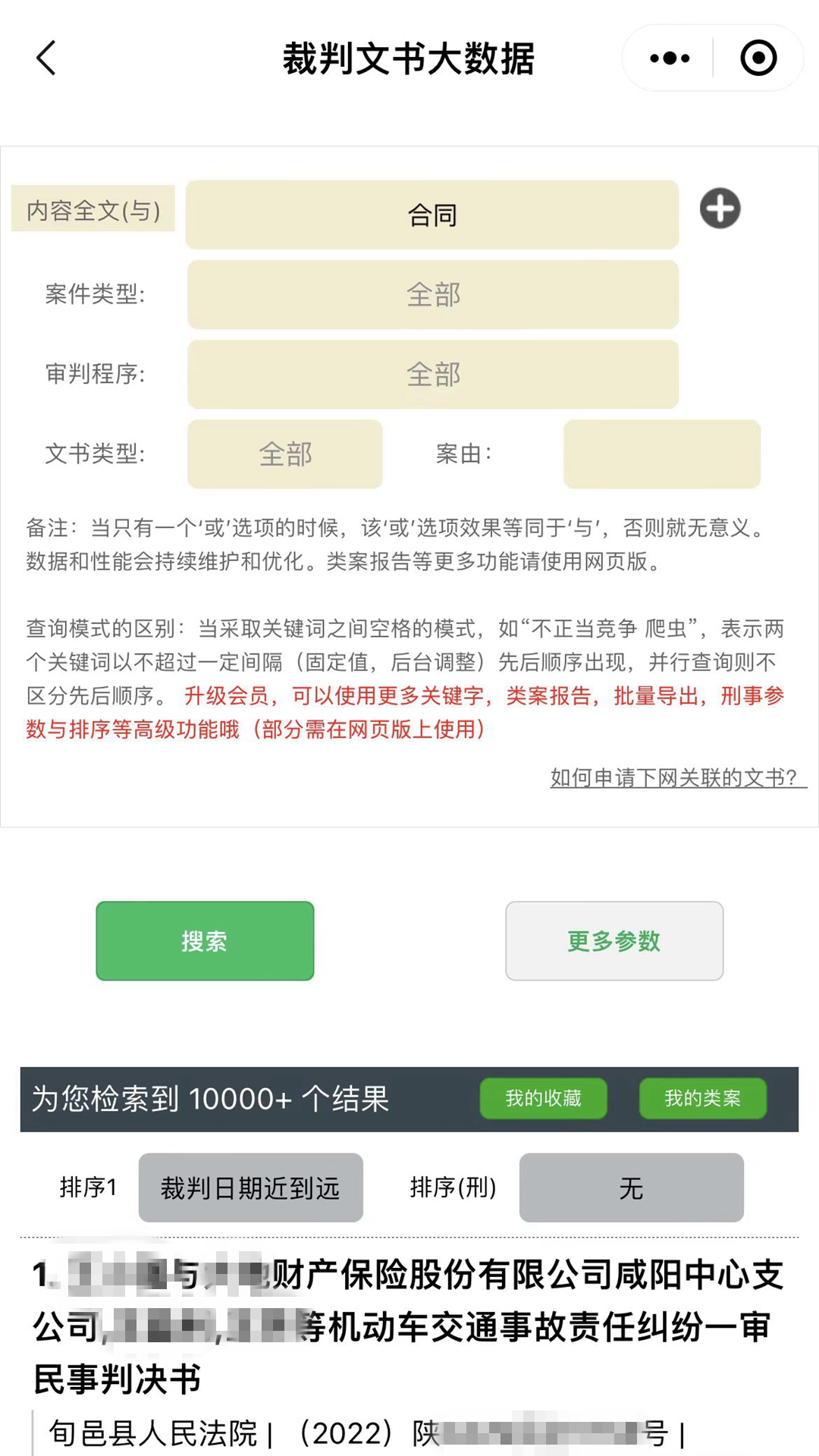Tap the 裁判文书大数据 title bar
Image resolution: width=819 pixels, height=1456 pixels.
click(409, 57)
